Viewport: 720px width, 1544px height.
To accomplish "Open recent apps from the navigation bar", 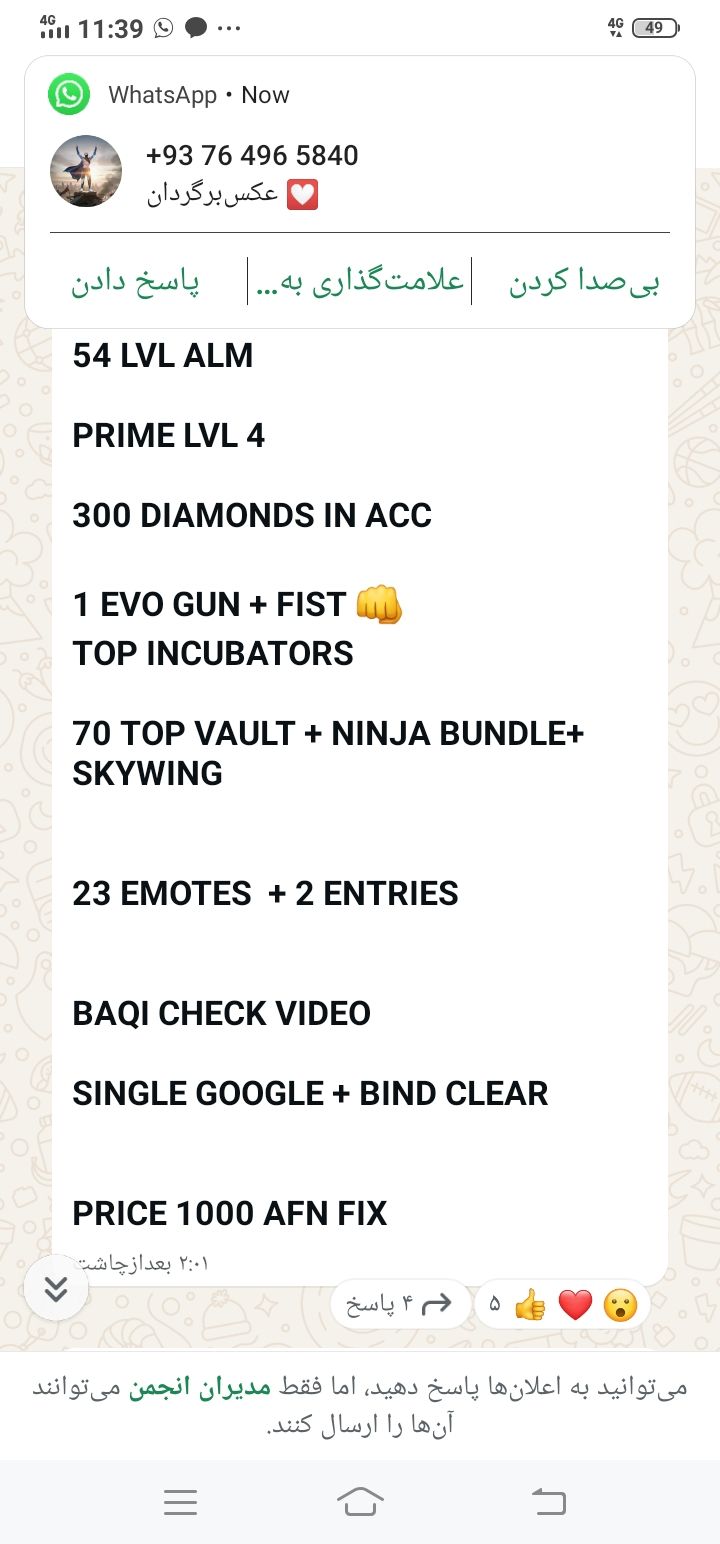I will [180, 1502].
